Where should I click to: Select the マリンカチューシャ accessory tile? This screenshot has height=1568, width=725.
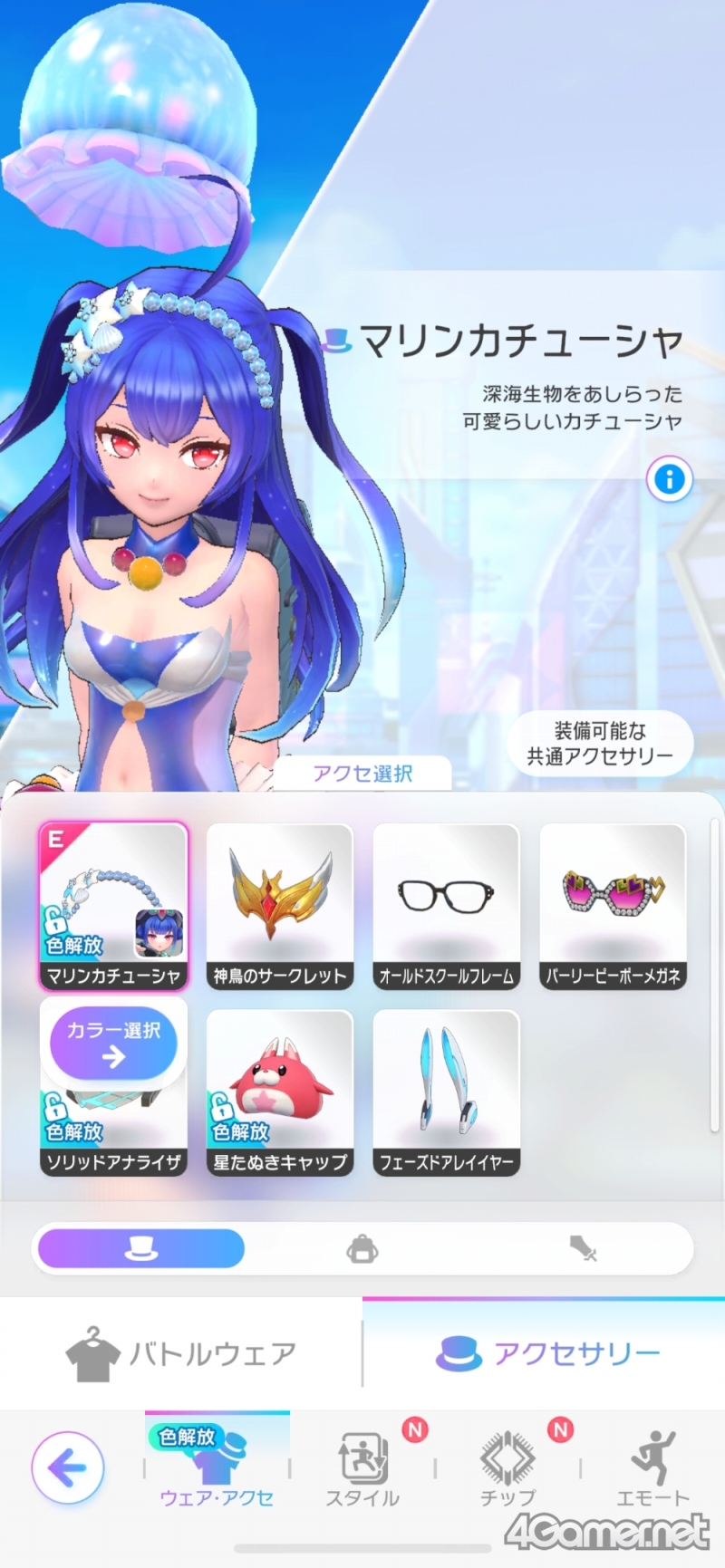[113, 906]
